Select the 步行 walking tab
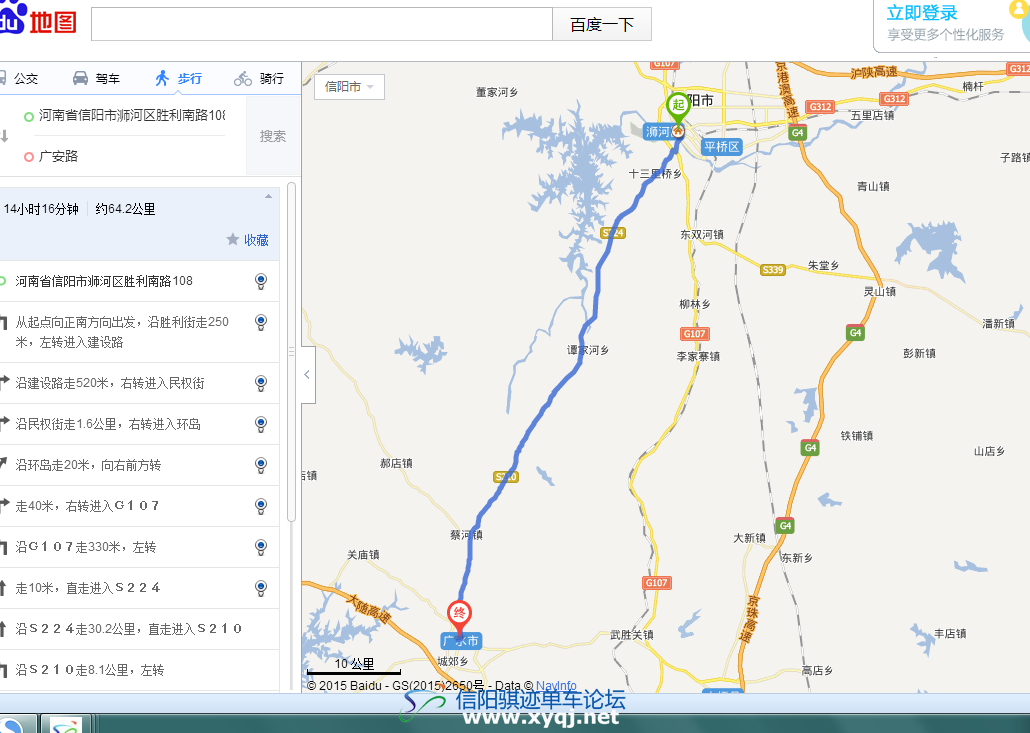Image resolution: width=1030 pixels, height=733 pixels. [179, 79]
